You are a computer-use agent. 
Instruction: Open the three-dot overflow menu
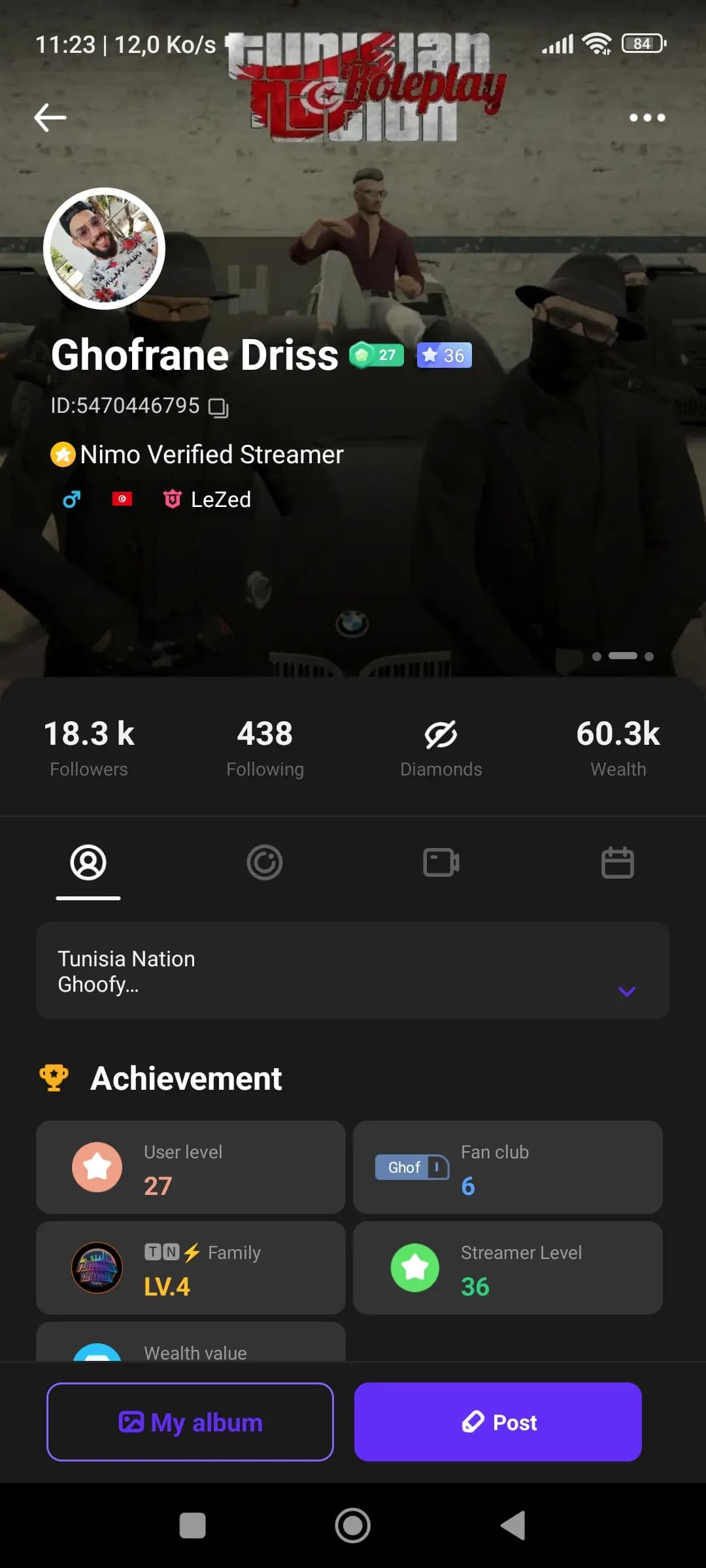[x=647, y=118]
